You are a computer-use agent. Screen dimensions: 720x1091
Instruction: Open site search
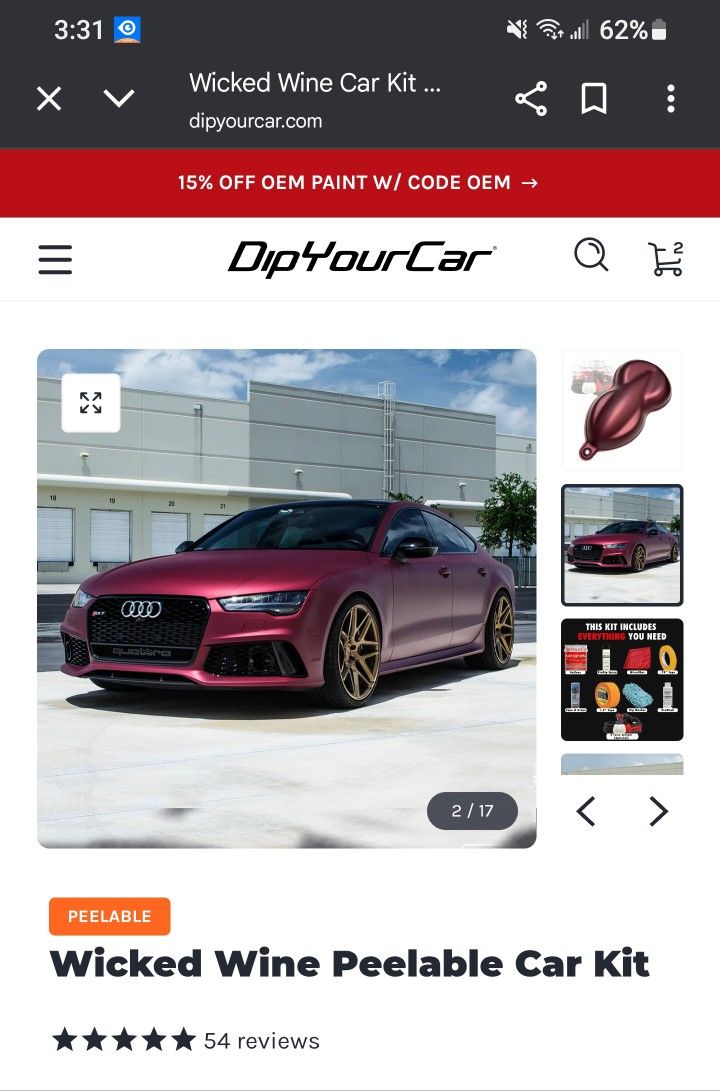[x=591, y=256]
